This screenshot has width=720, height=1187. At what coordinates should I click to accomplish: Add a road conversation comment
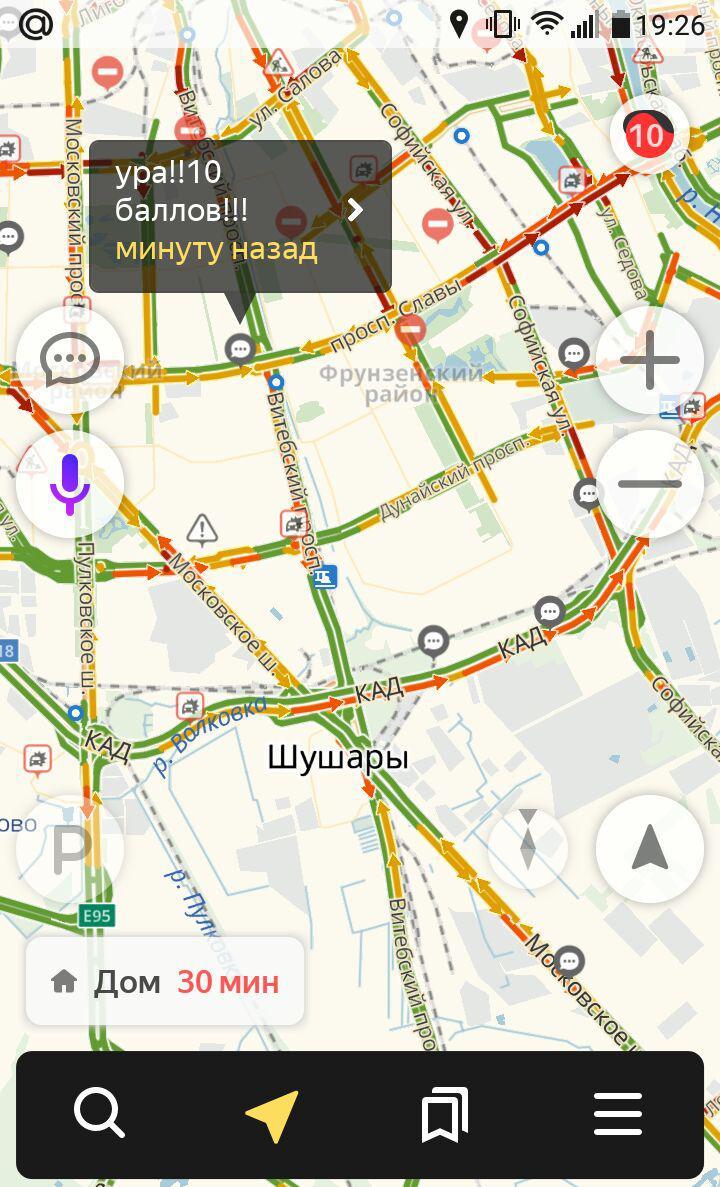(70, 360)
